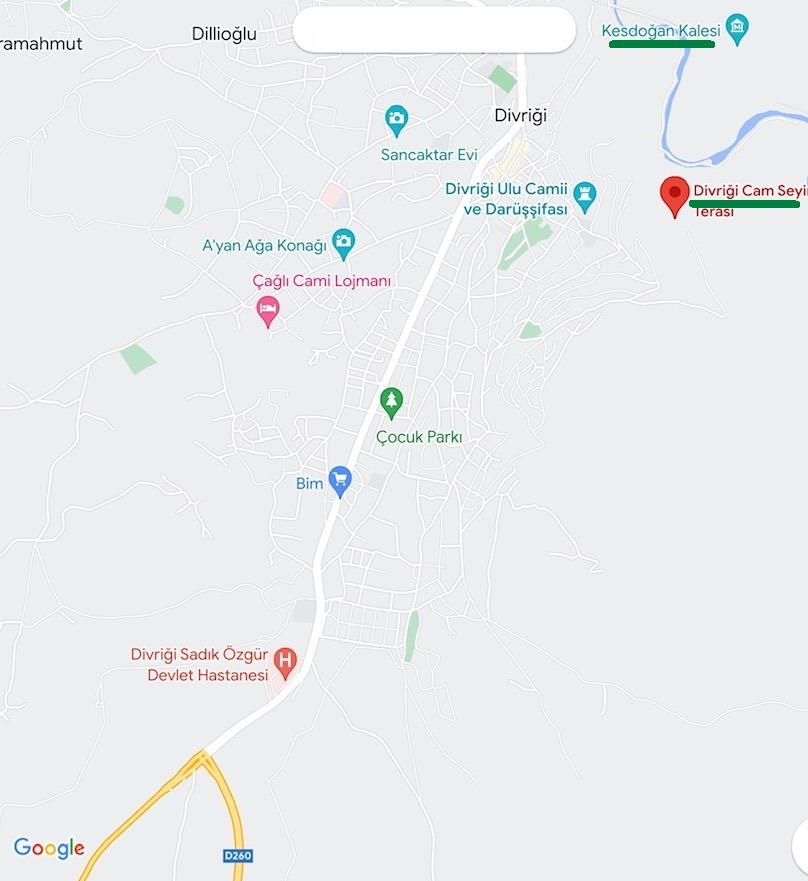
Task: Open the search bar at the top
Action: pos(433,30)
